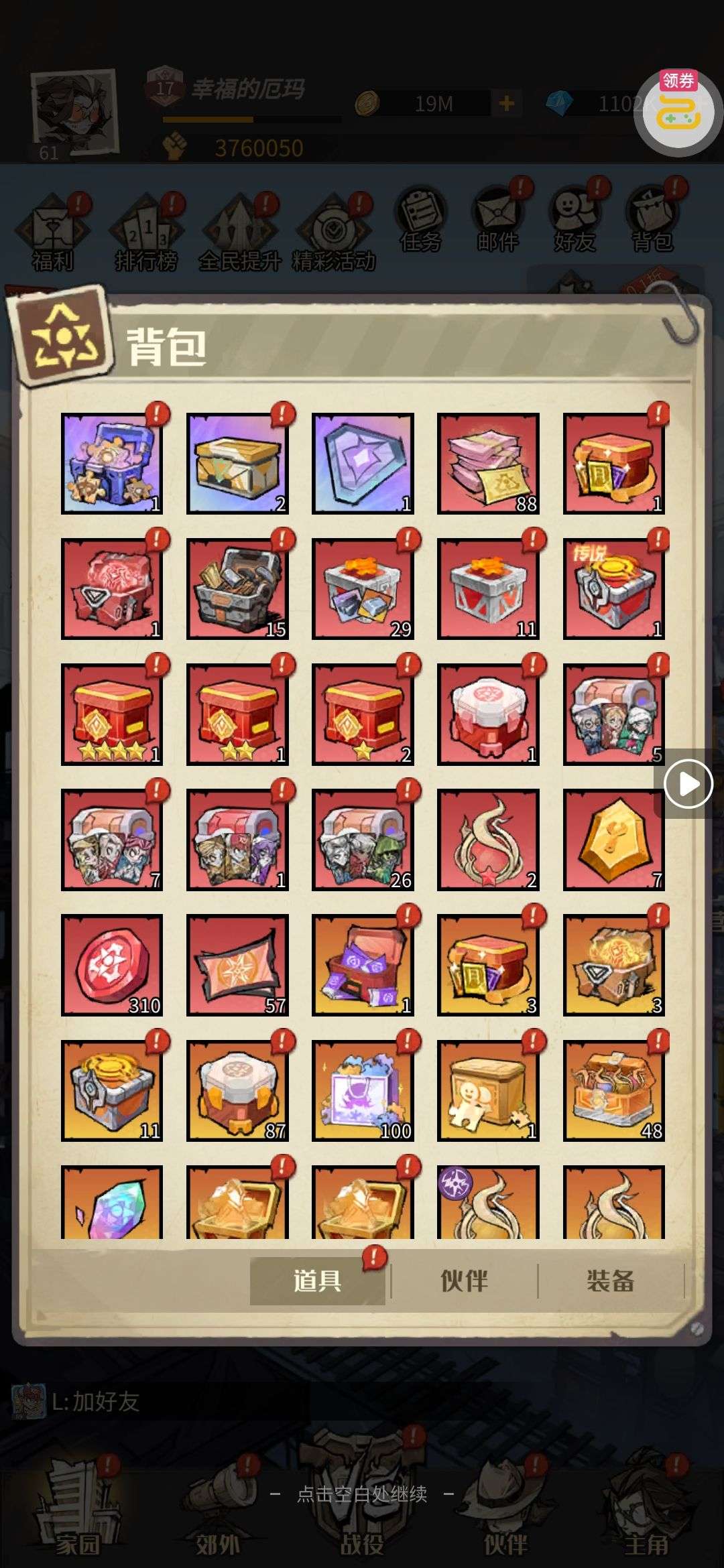Switch to the 装备 tab in backpack
Viewport: 724px width, 1568px height.
click(x=610, y=1281)
